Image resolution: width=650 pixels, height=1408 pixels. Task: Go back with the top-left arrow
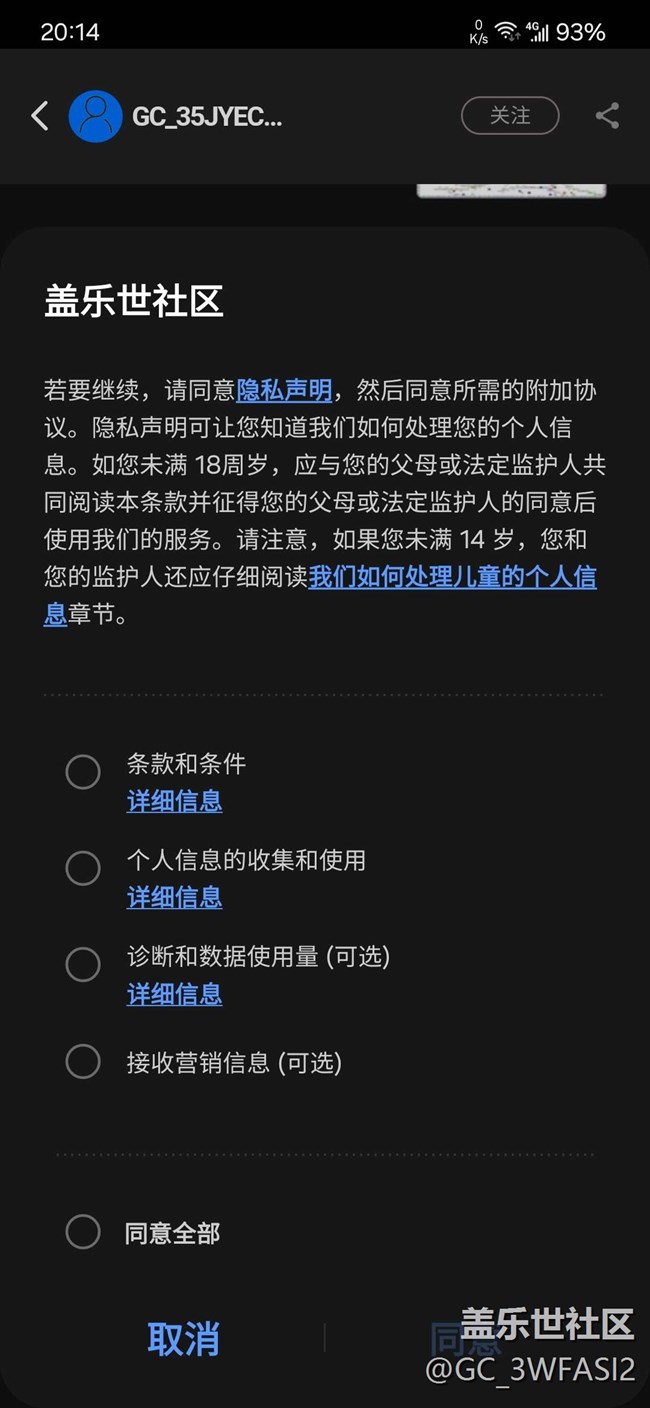coord(40,116)
